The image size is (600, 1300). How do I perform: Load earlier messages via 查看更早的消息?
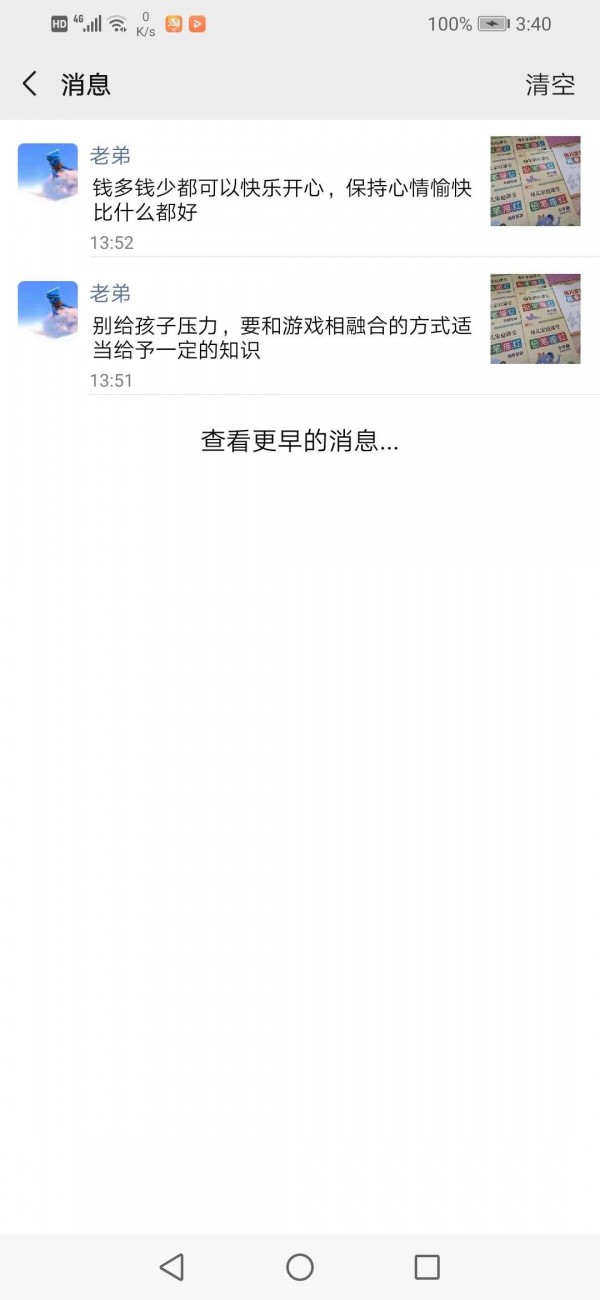300,441
